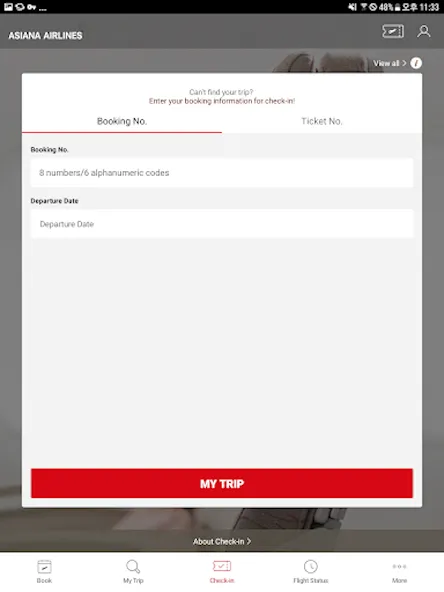Tap the red MY TRIP button
This screenshot has height=592, width=444.
(222, 484)
